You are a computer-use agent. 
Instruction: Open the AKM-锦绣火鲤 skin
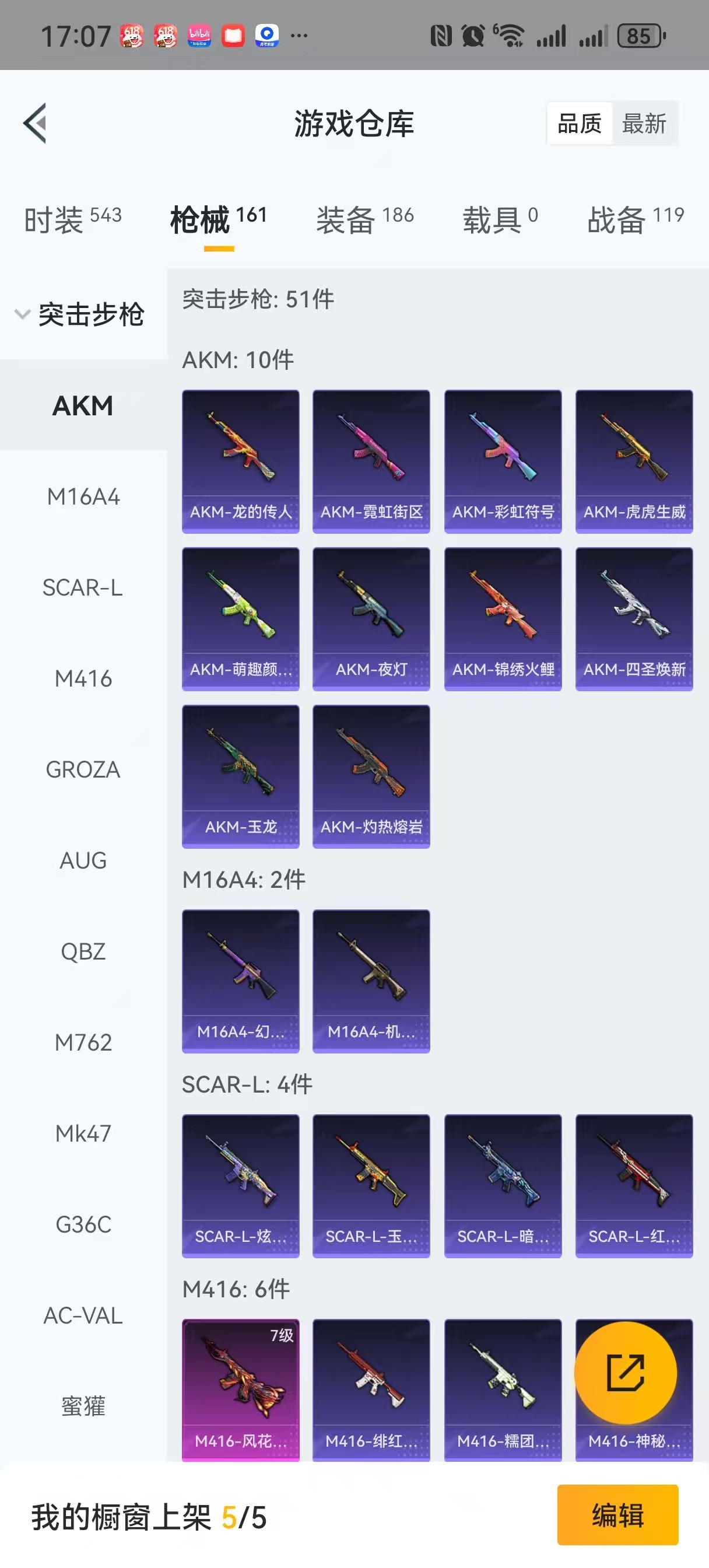503,618
